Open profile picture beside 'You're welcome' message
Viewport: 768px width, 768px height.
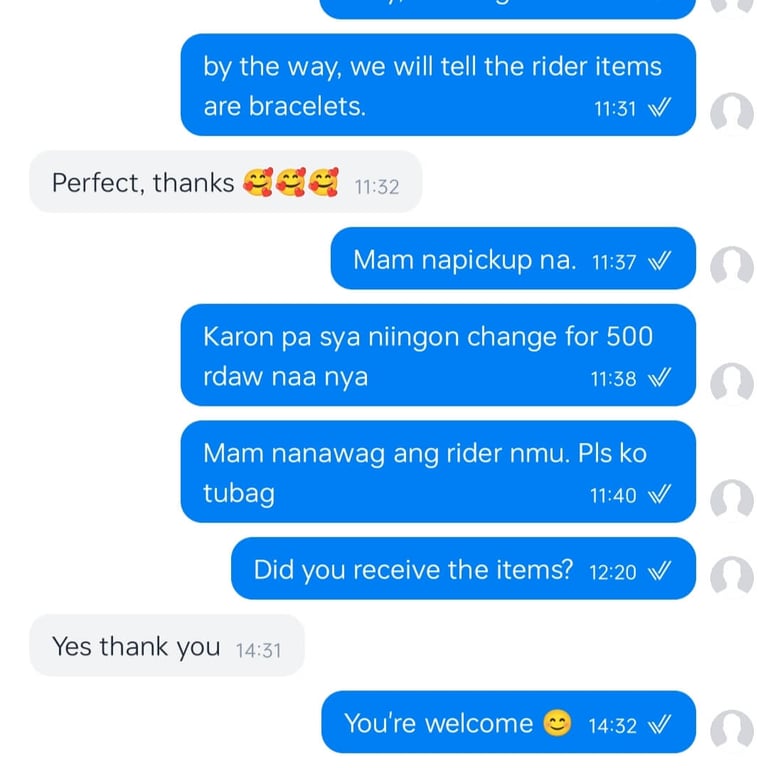[731, 730]
